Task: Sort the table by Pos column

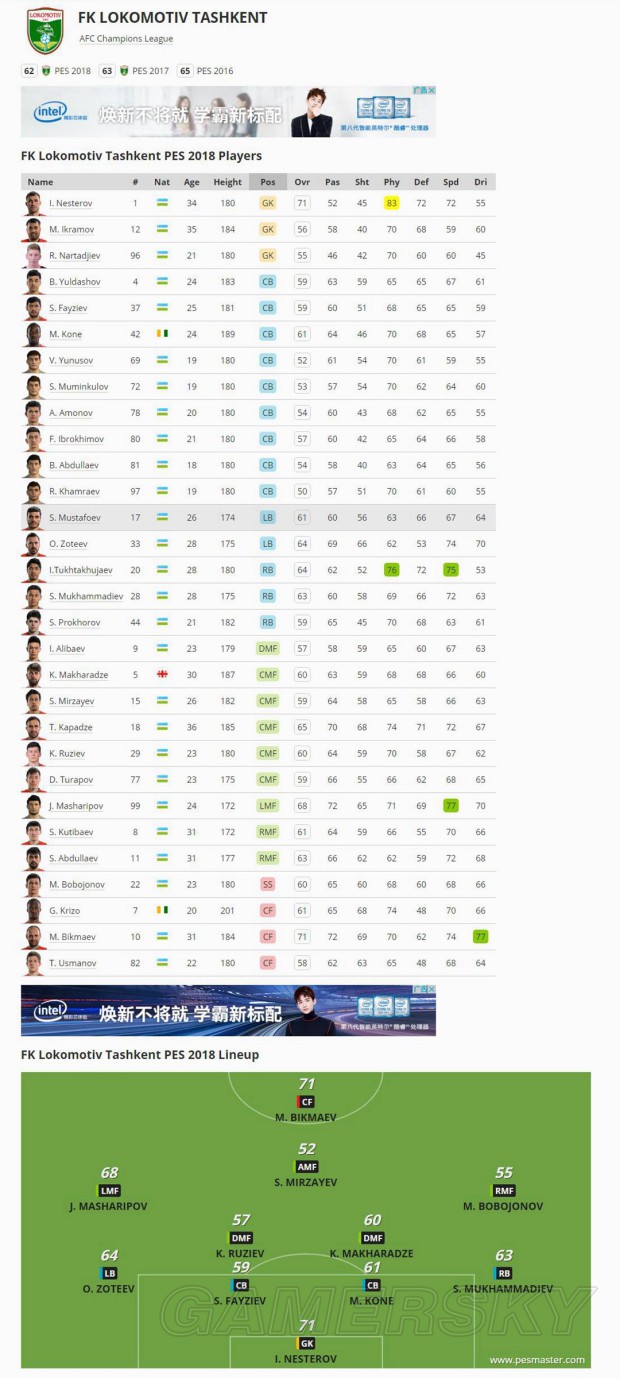Action: tap(267, 182)
